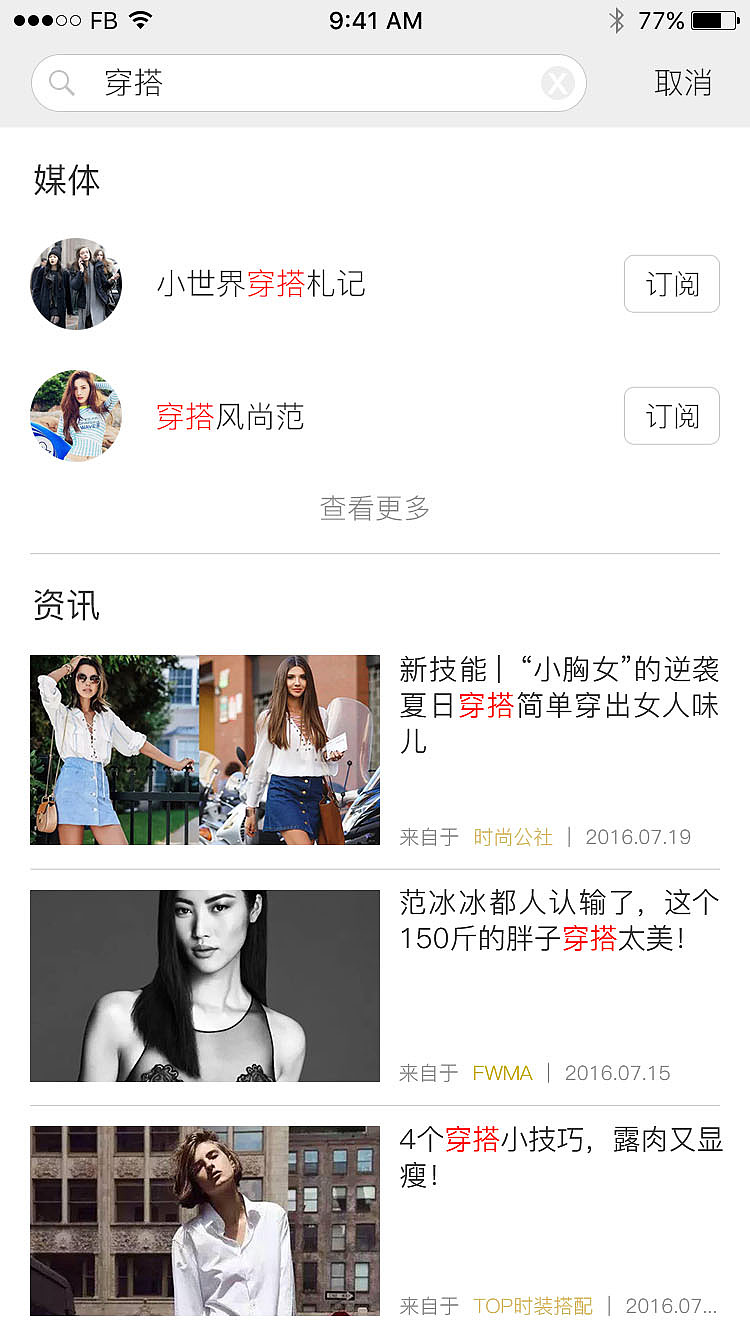Open the article 4个穿搭小技巧，露肉又显瘦
This screenshot has height=1334, width=750.
(560, 1157)
